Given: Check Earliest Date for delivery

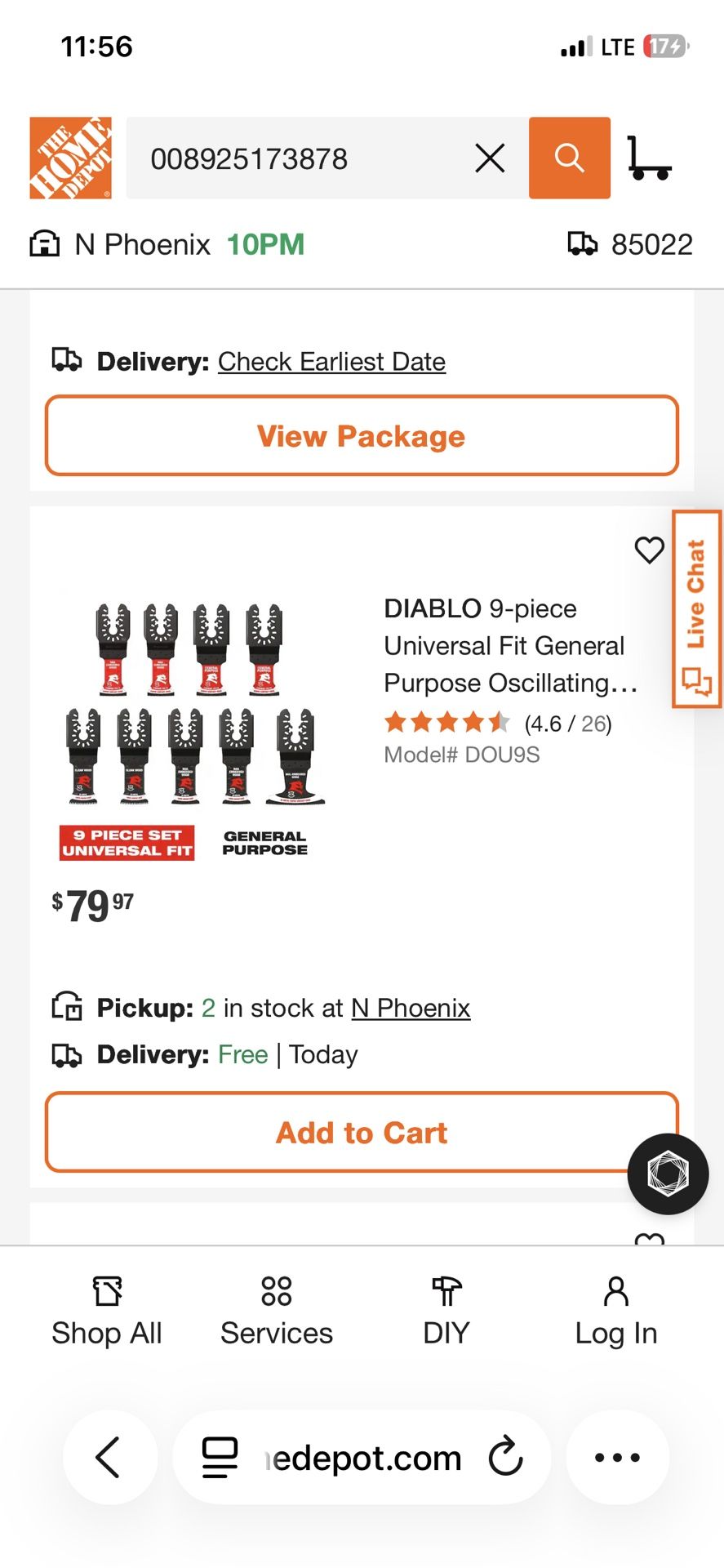Looking at the screenshot, I should coord(331,361).
